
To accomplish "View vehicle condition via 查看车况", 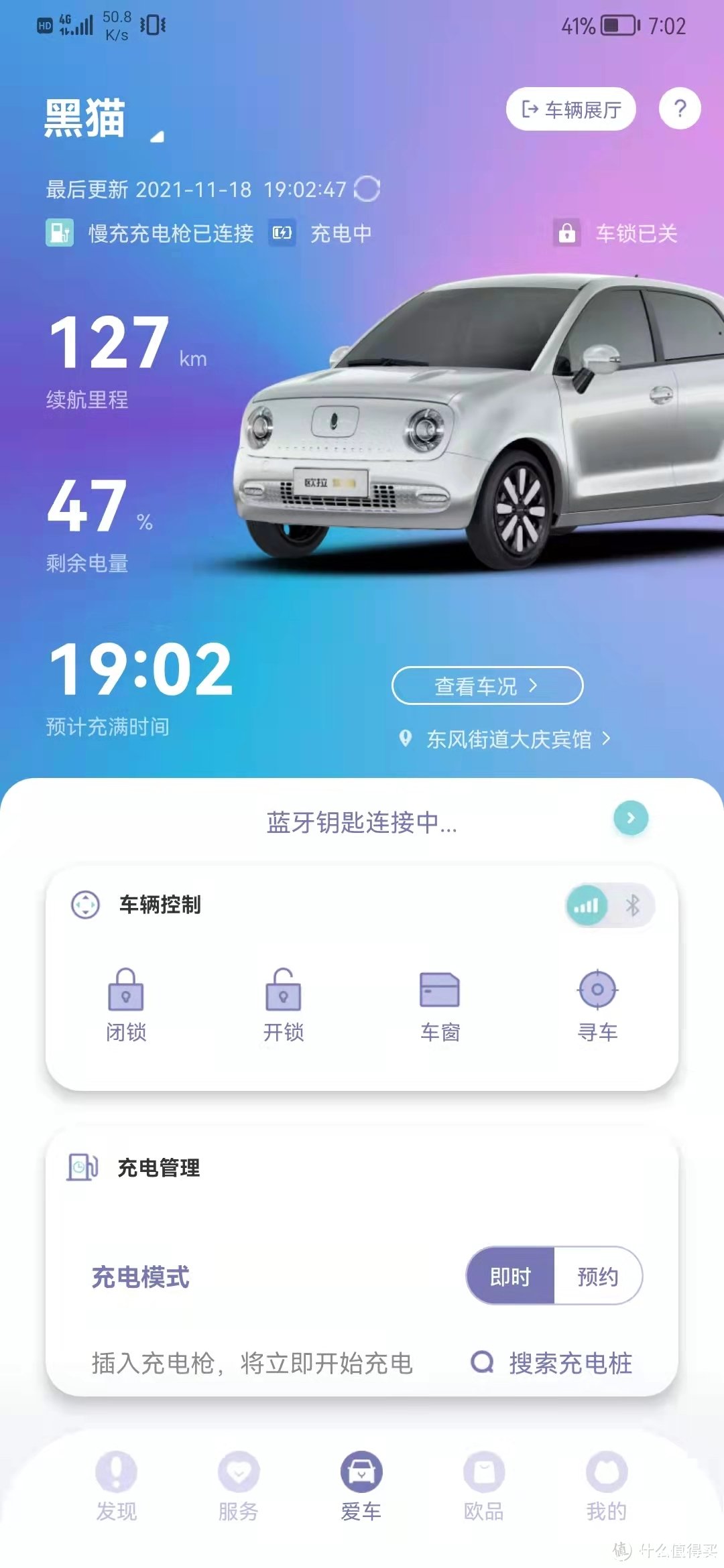I will click(487, 685).
